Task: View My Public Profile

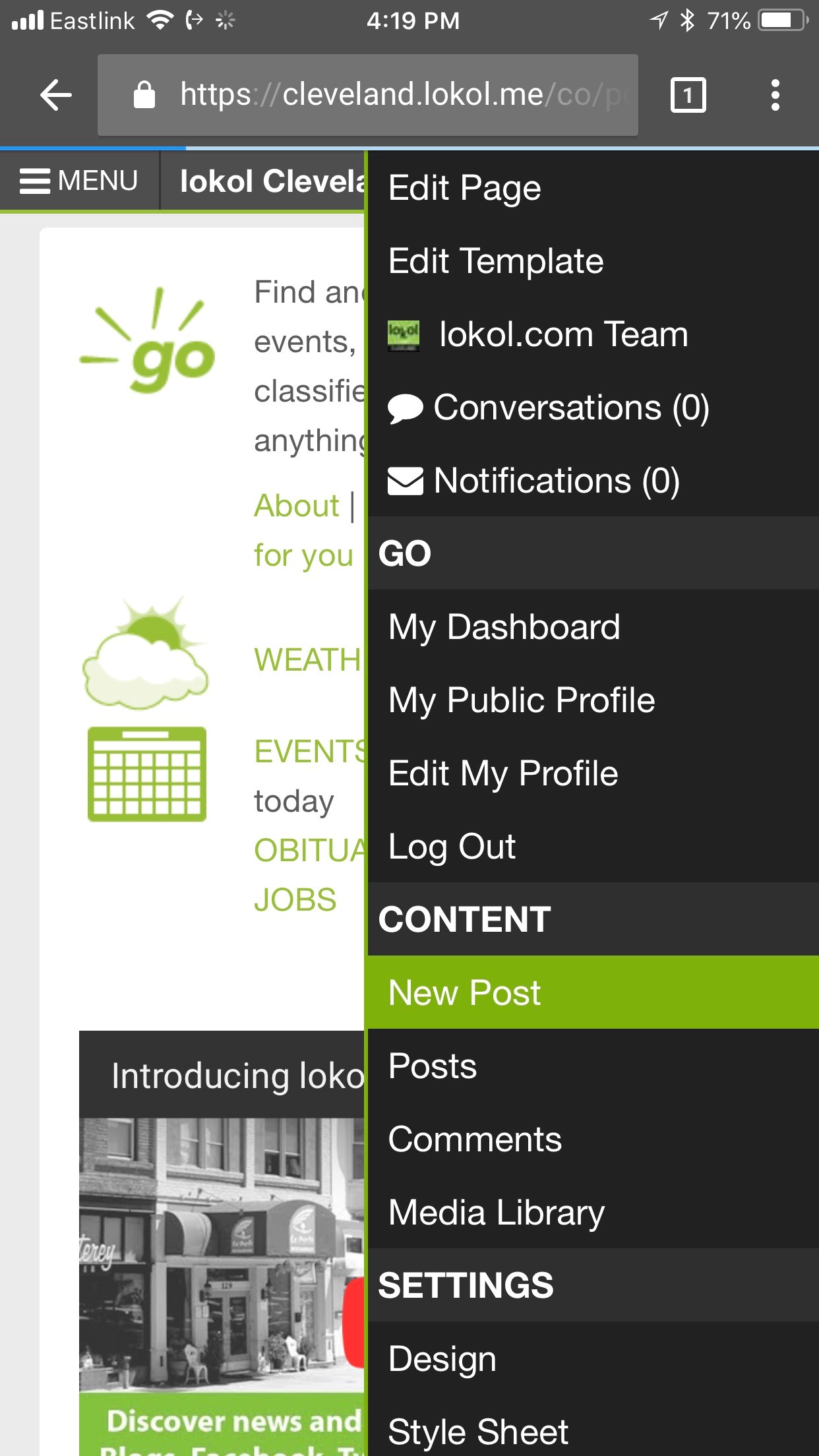Action: (593, 700)
